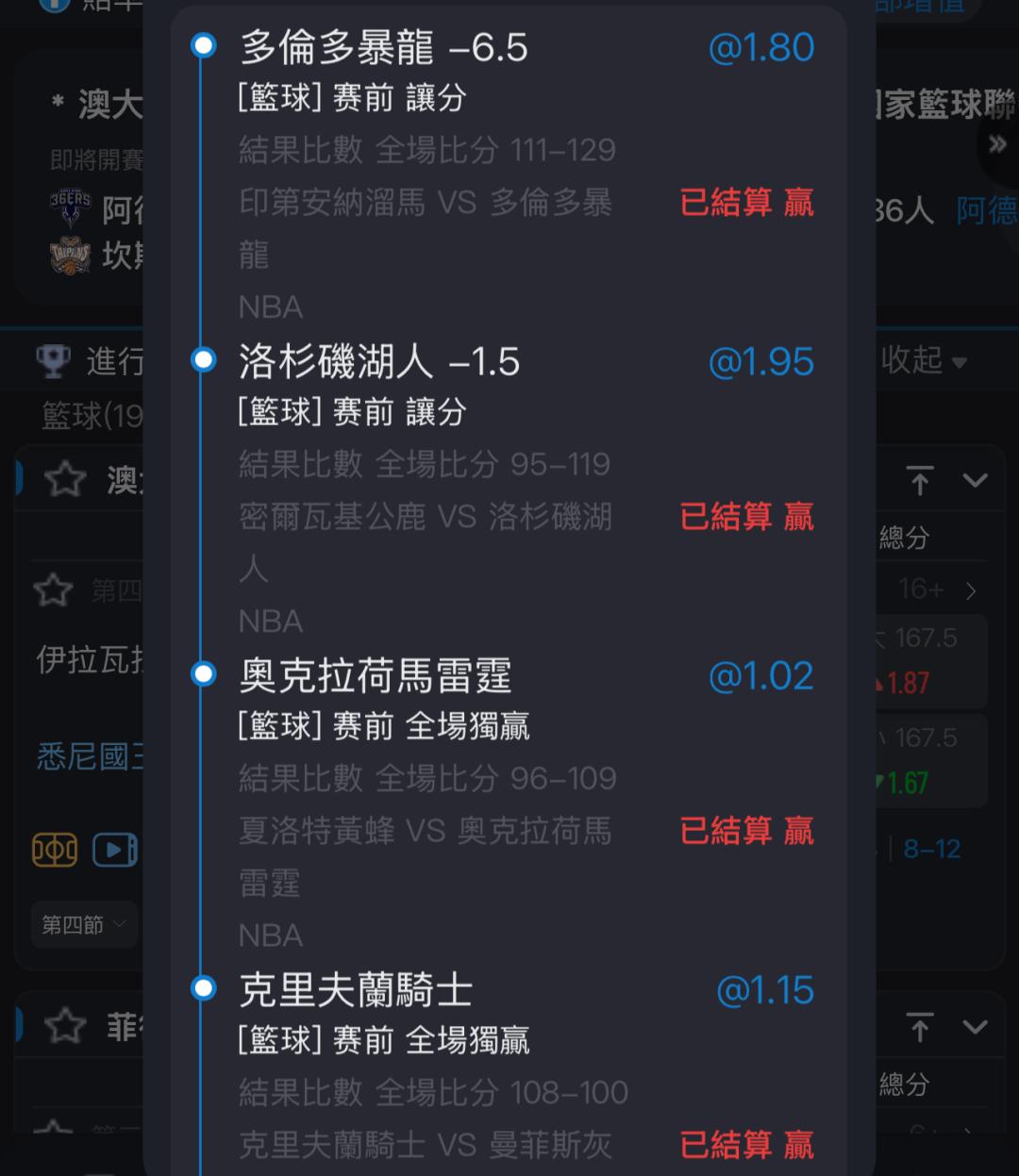Collapse the 澳 league section with its chevron
The image size is (1019, 1176).
[975, 480]
